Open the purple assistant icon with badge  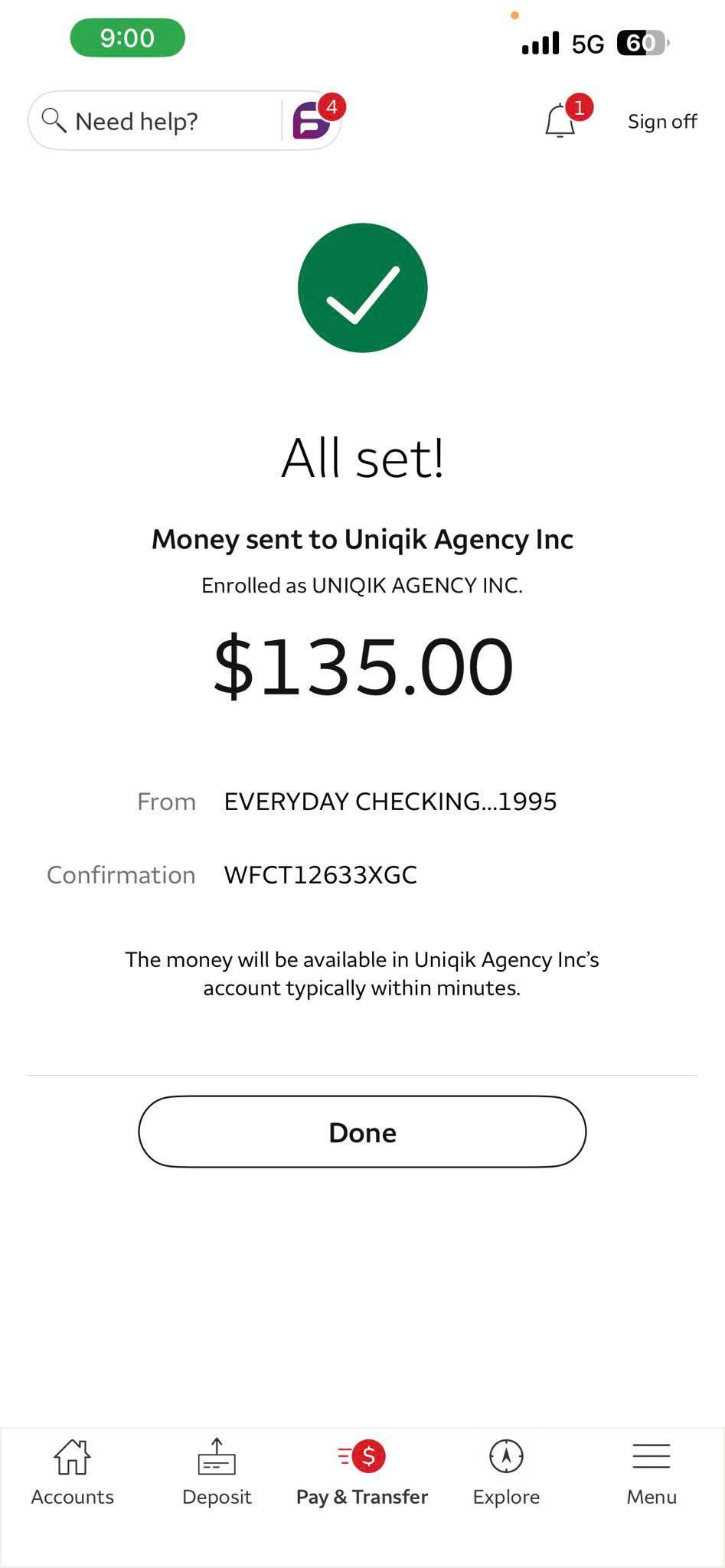314,119
